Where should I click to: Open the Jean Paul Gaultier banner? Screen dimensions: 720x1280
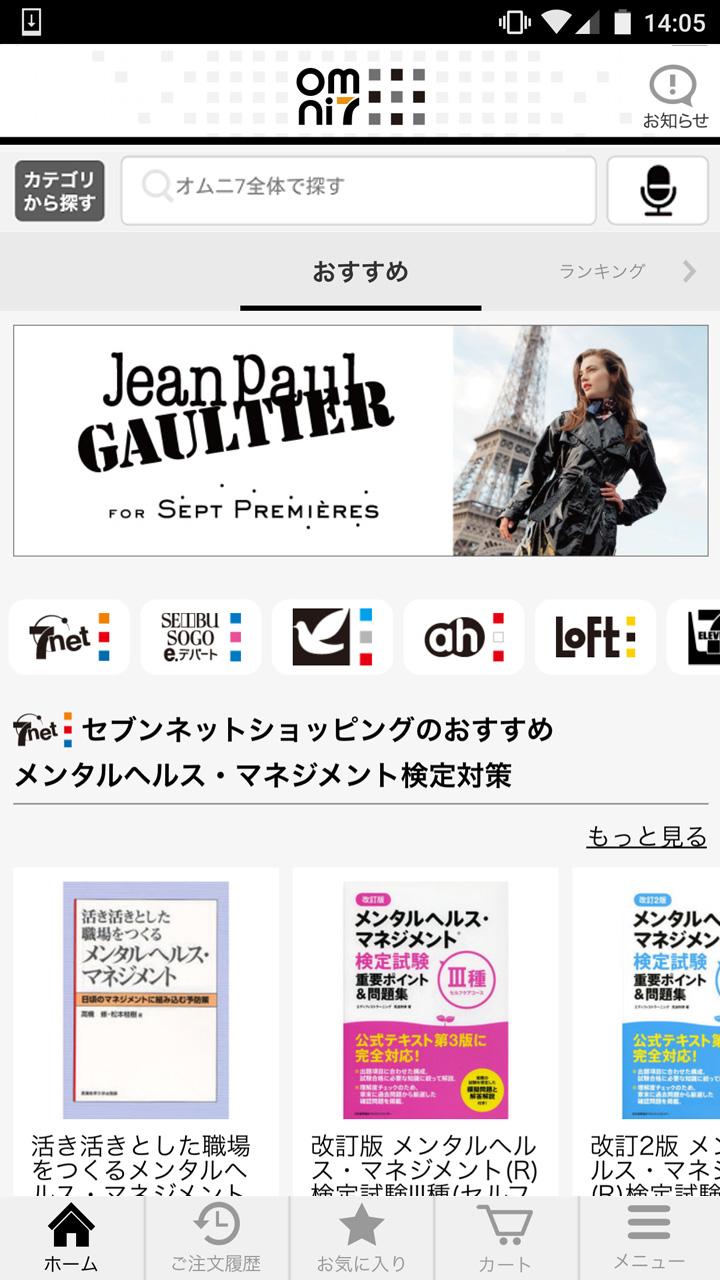[x=360, y=440]
